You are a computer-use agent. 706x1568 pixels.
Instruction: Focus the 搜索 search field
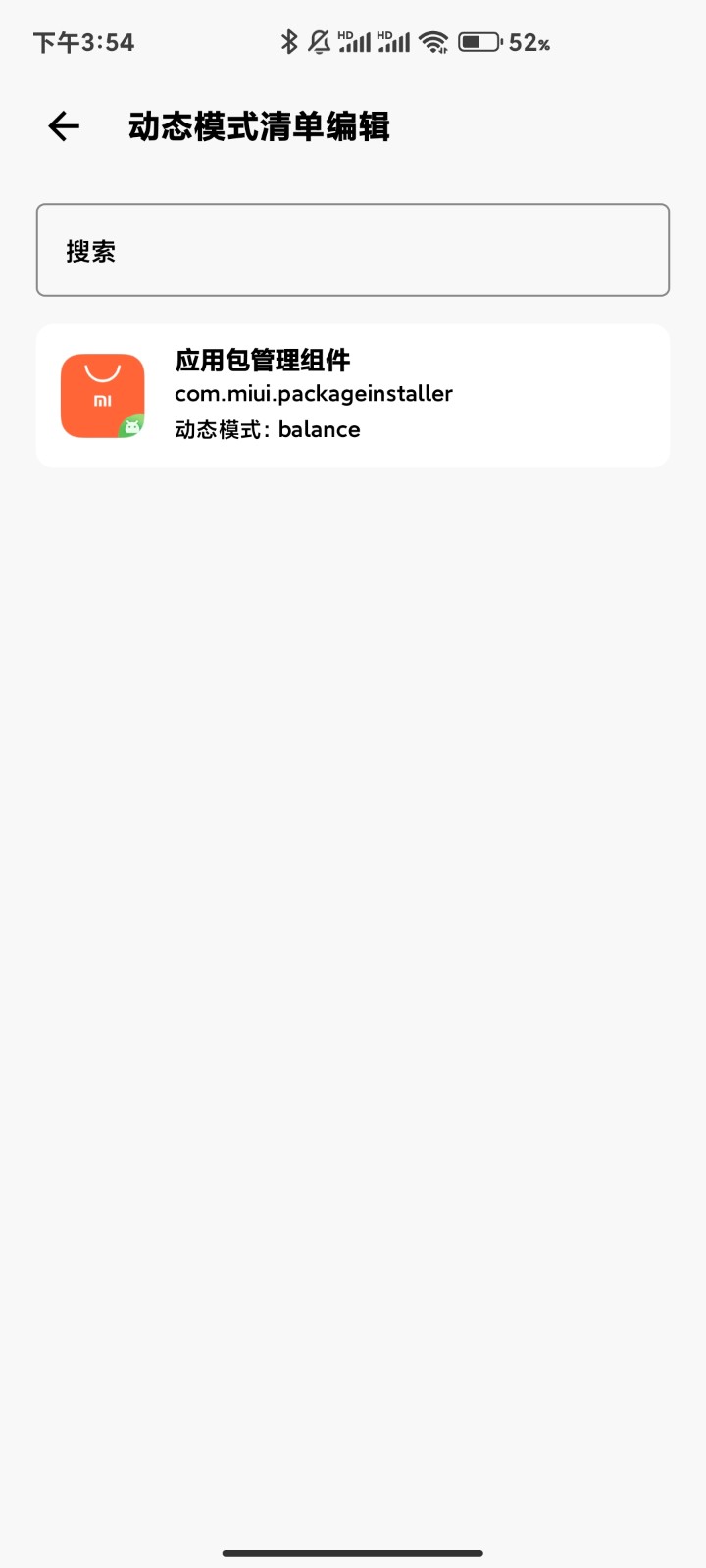point(353,250)
